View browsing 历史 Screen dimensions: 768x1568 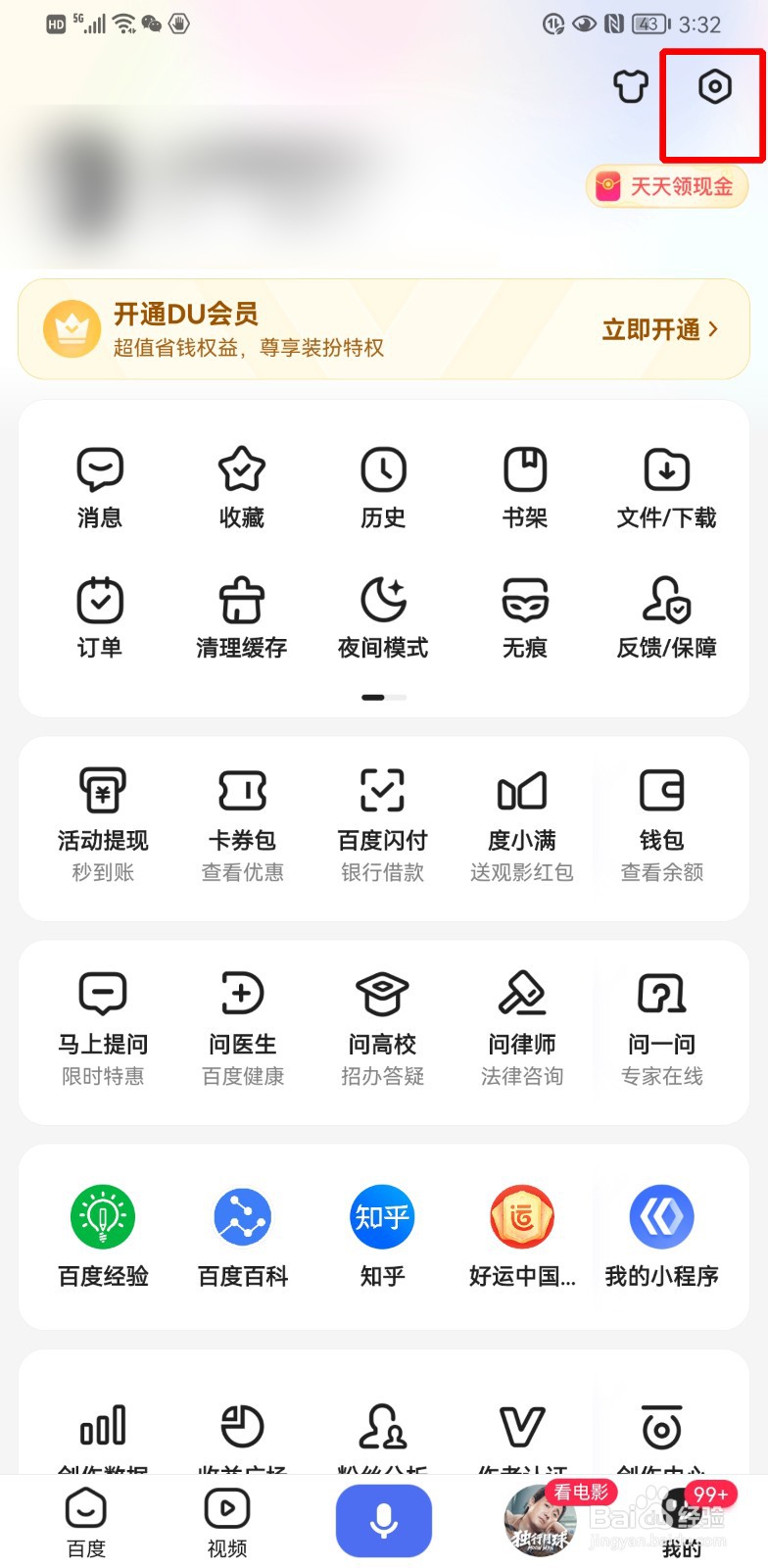pos(383,487)
